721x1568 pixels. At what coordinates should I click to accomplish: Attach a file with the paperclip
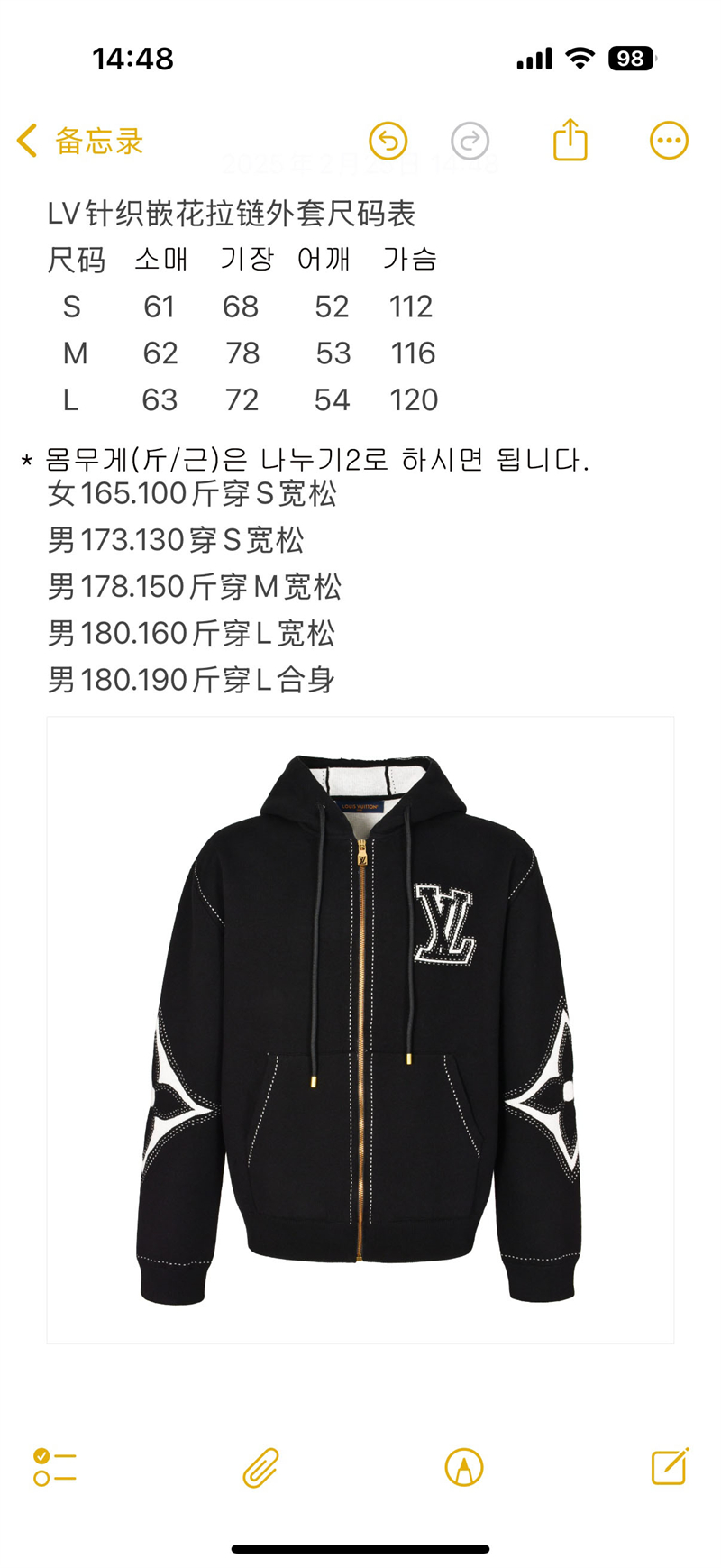click(260, 1467)
